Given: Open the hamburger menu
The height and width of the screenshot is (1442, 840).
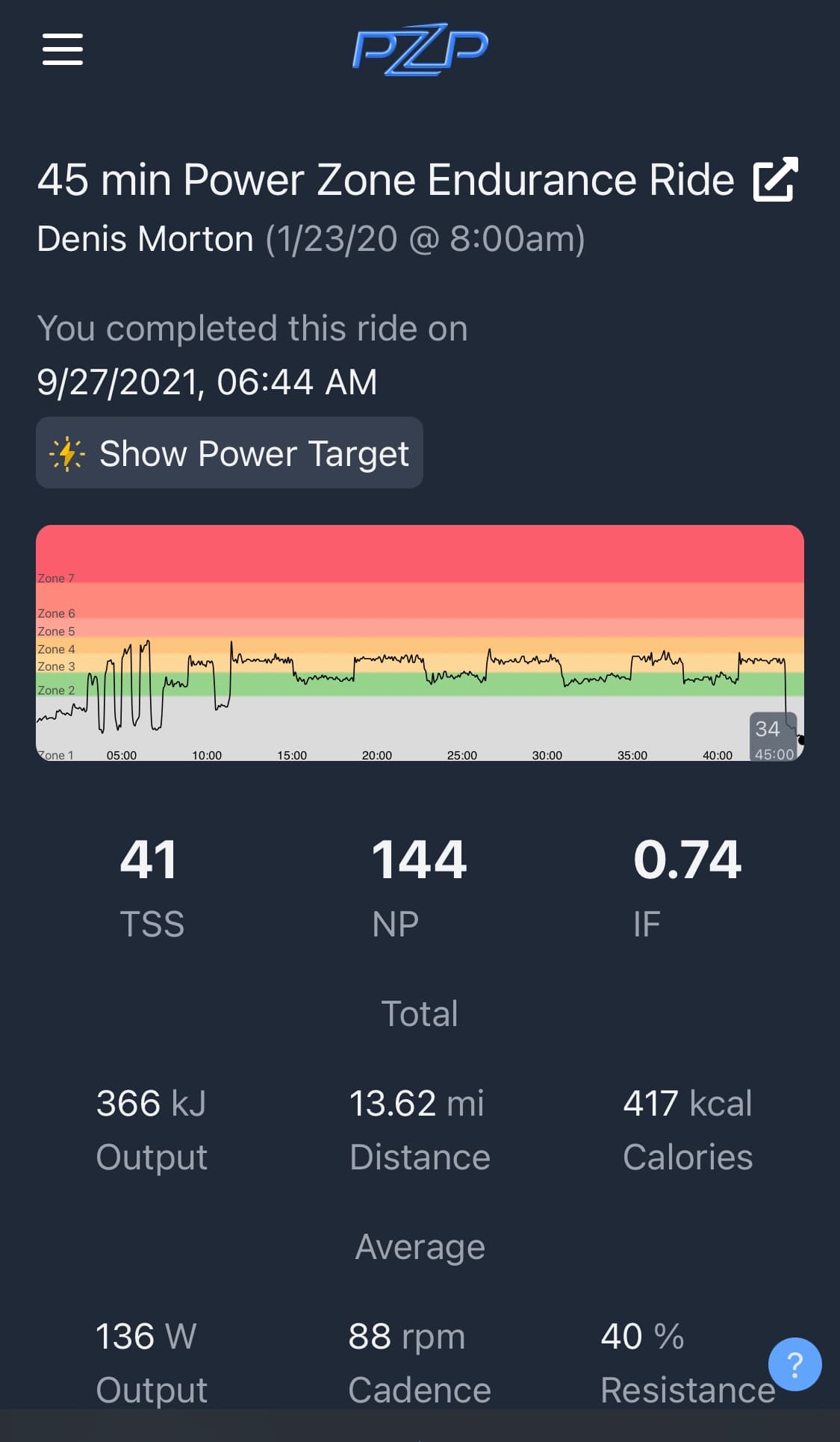Looking at the screenshot, I should 63,49.
